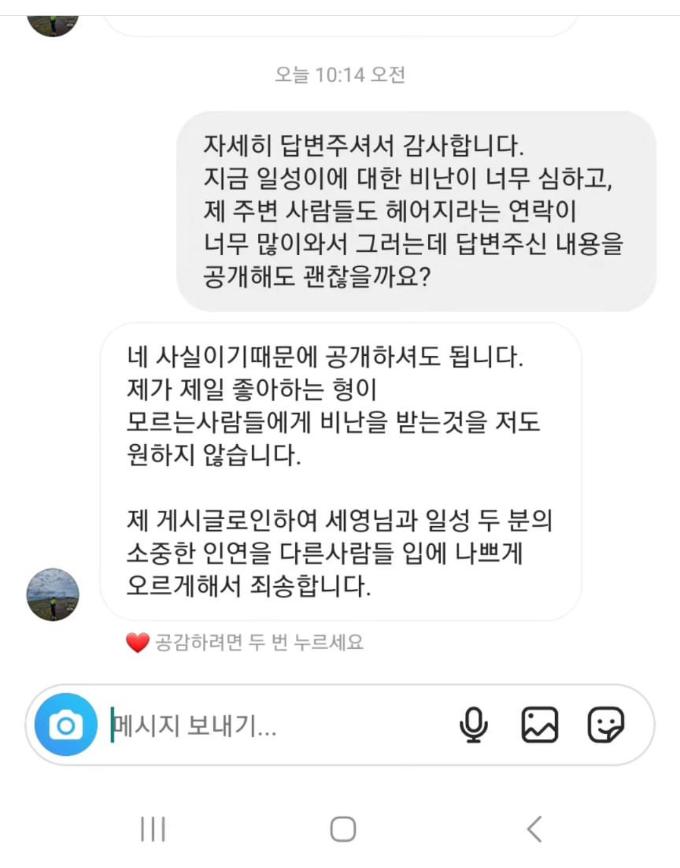
Task: Open sender's profile picture beside last message
Action: pyautogui.click(x=52, y=594)
